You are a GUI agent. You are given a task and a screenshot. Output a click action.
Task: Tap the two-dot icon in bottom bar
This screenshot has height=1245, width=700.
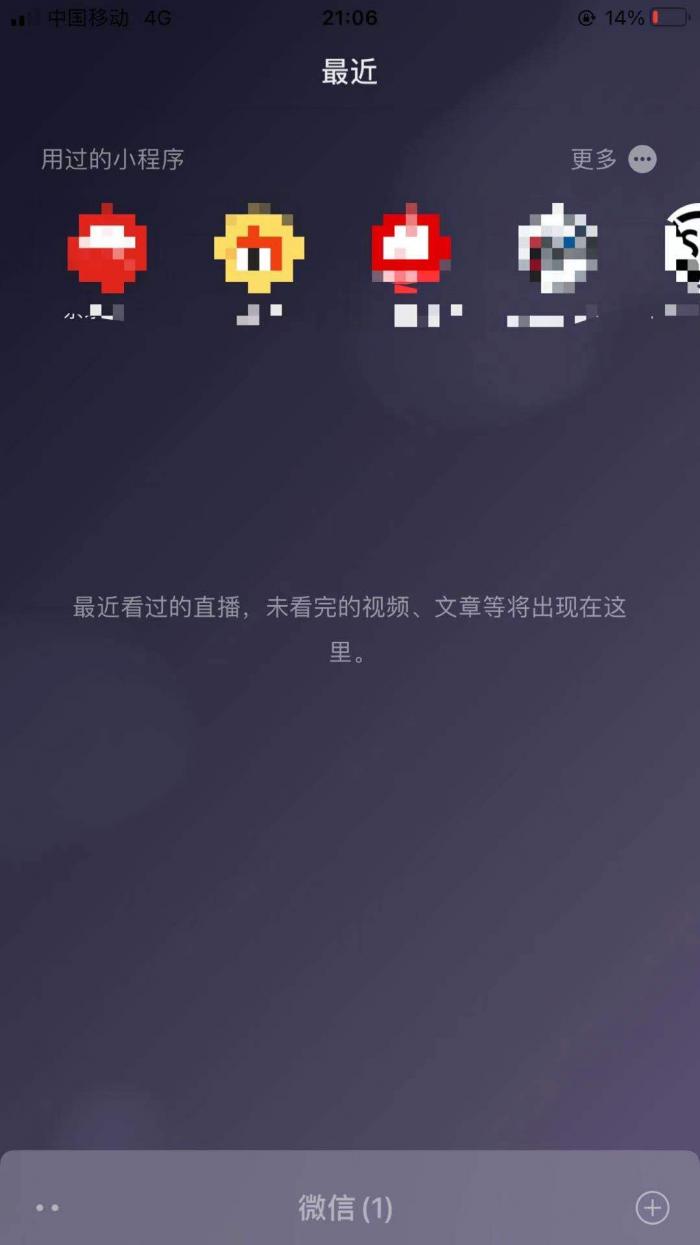tap(47, 1207)
